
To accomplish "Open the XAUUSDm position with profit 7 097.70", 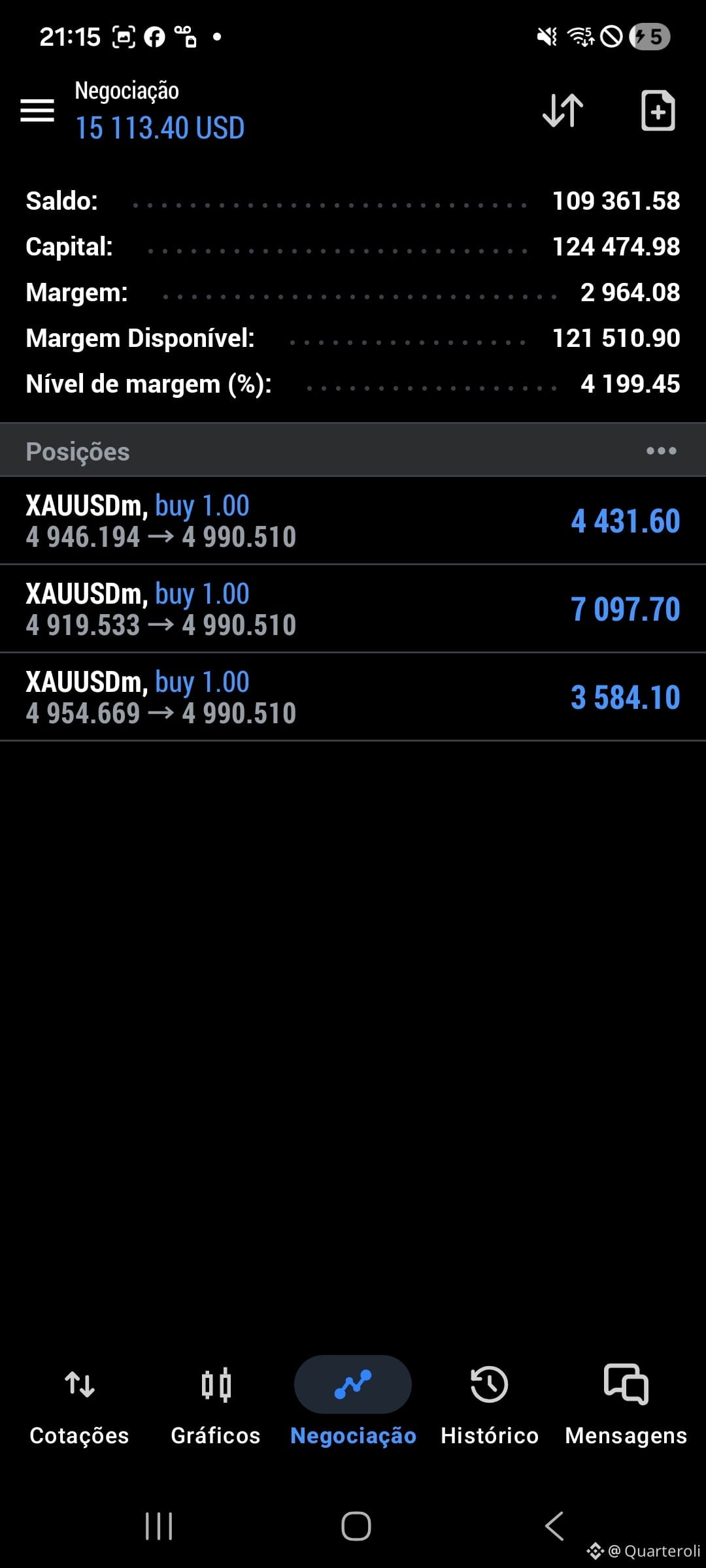I will pos(353,609).
